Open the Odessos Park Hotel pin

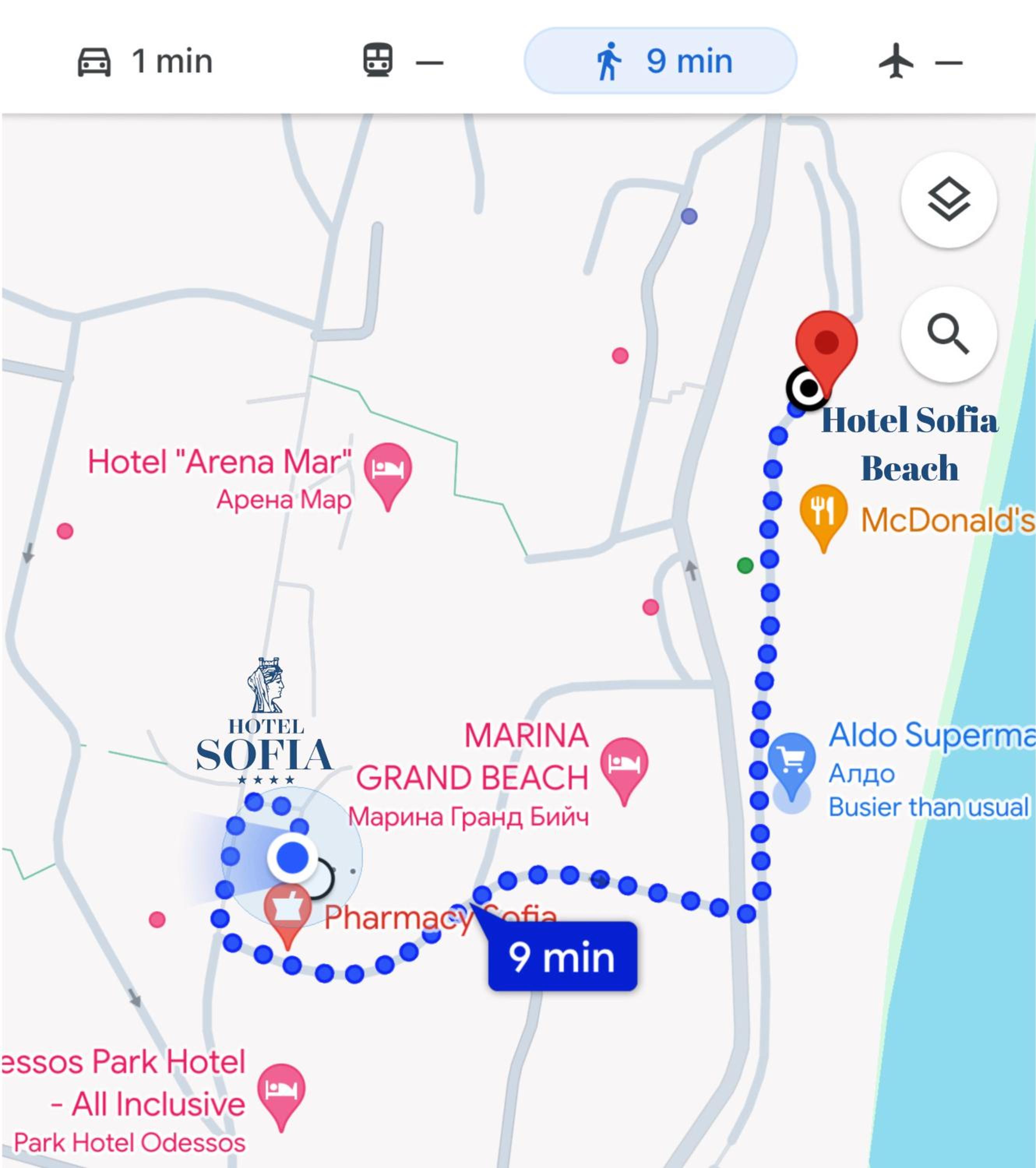pyautogui.click(x=281, y=1091)
